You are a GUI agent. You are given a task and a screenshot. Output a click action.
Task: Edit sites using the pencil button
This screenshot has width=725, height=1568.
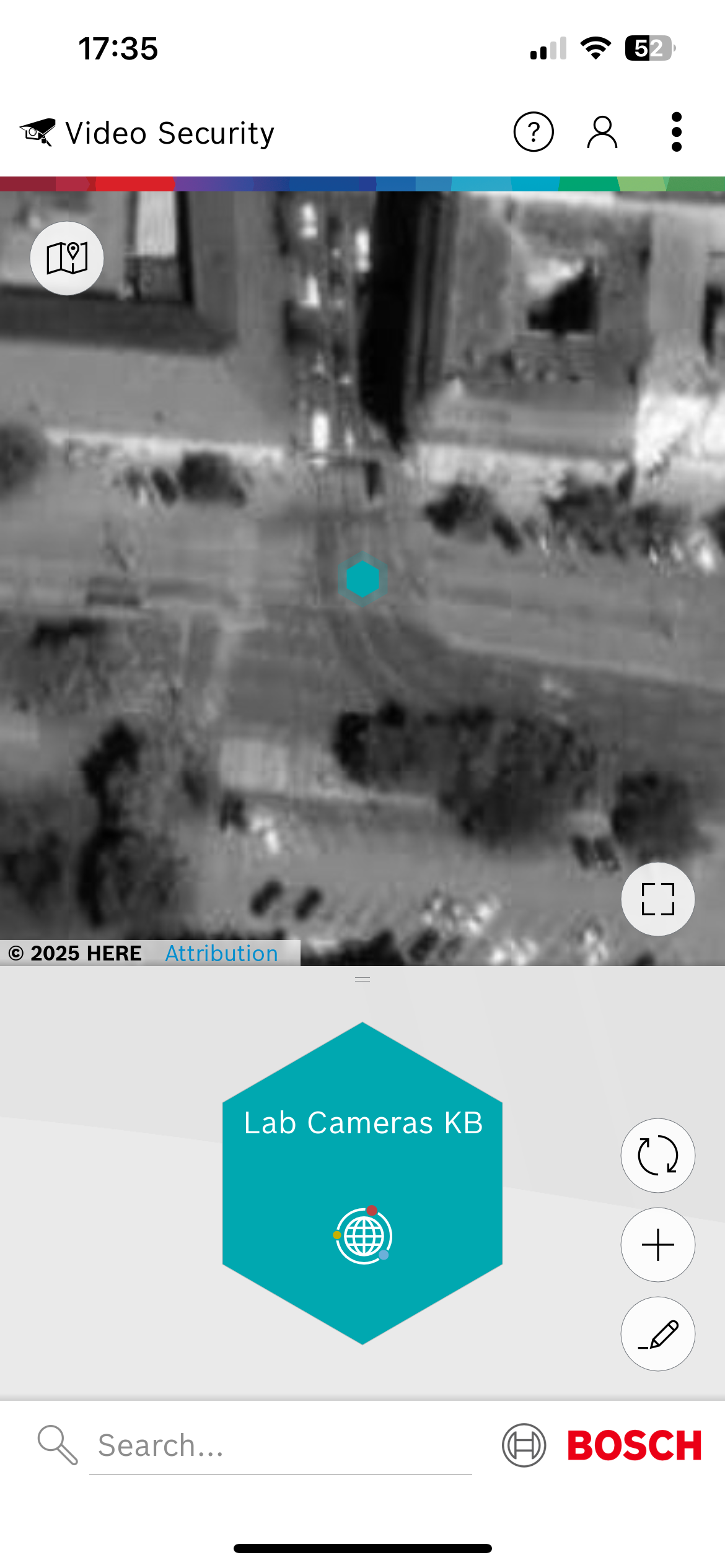pos(657,1333)
